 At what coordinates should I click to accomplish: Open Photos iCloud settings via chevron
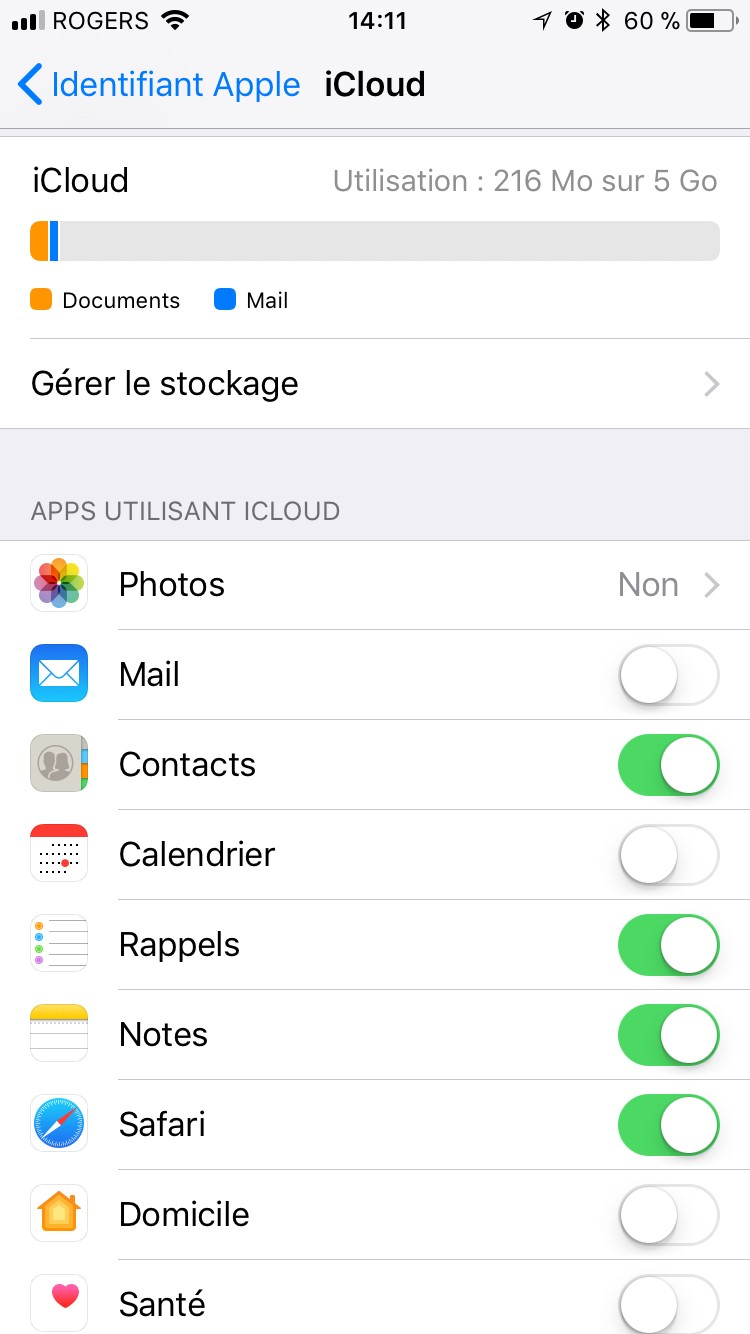click(712, 584)
